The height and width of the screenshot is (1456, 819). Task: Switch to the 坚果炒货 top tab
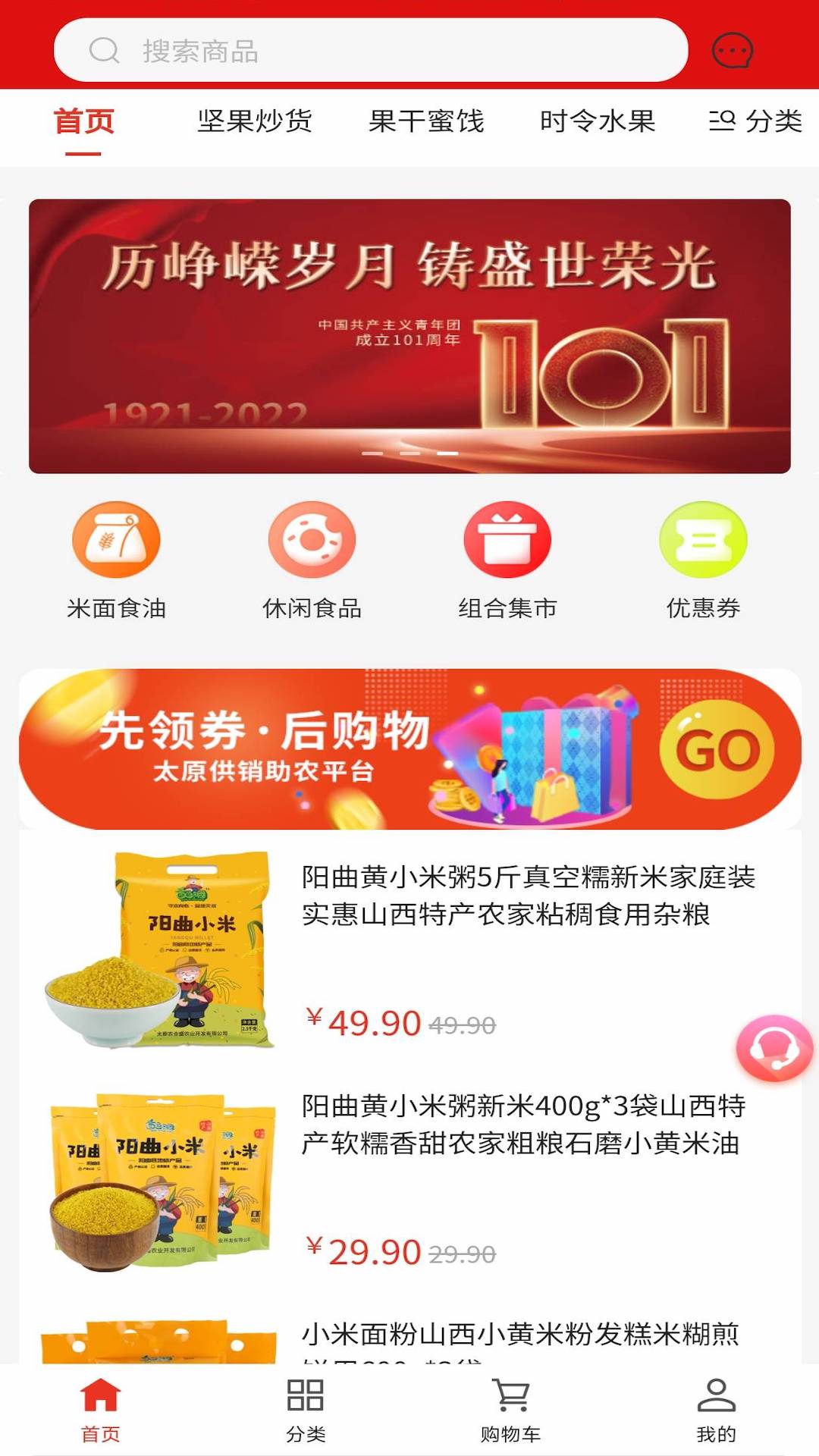(x=255, y=121)
